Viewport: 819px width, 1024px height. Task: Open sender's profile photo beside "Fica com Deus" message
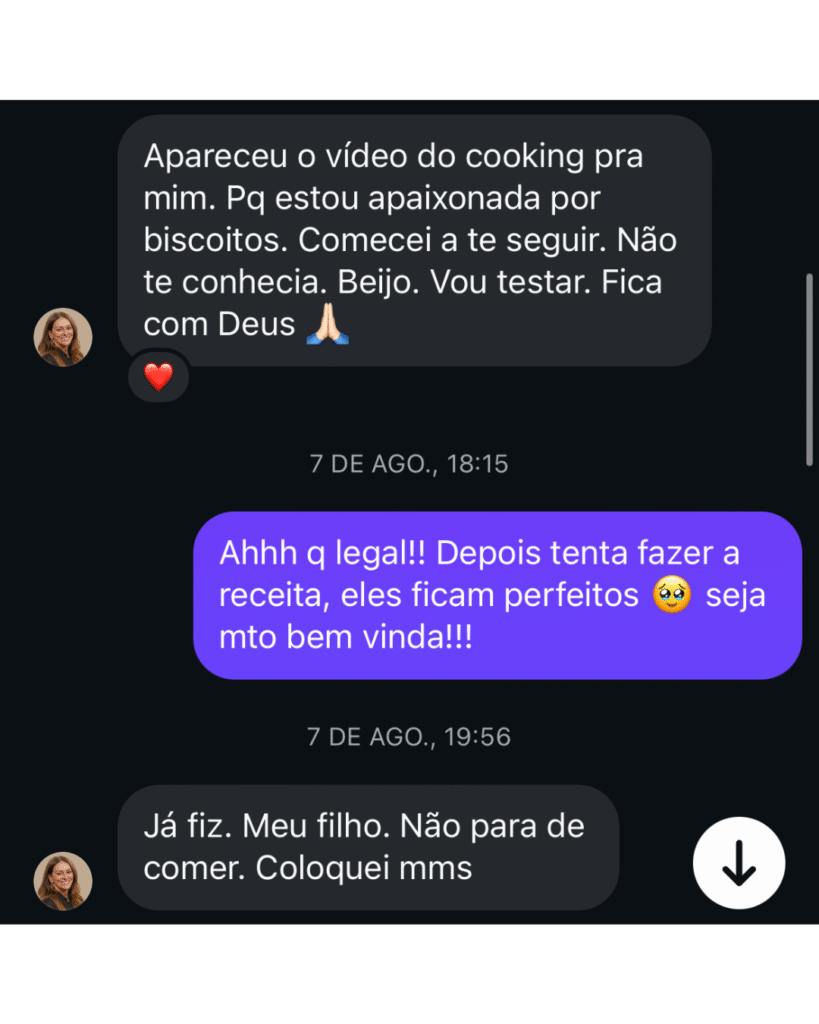63,337
